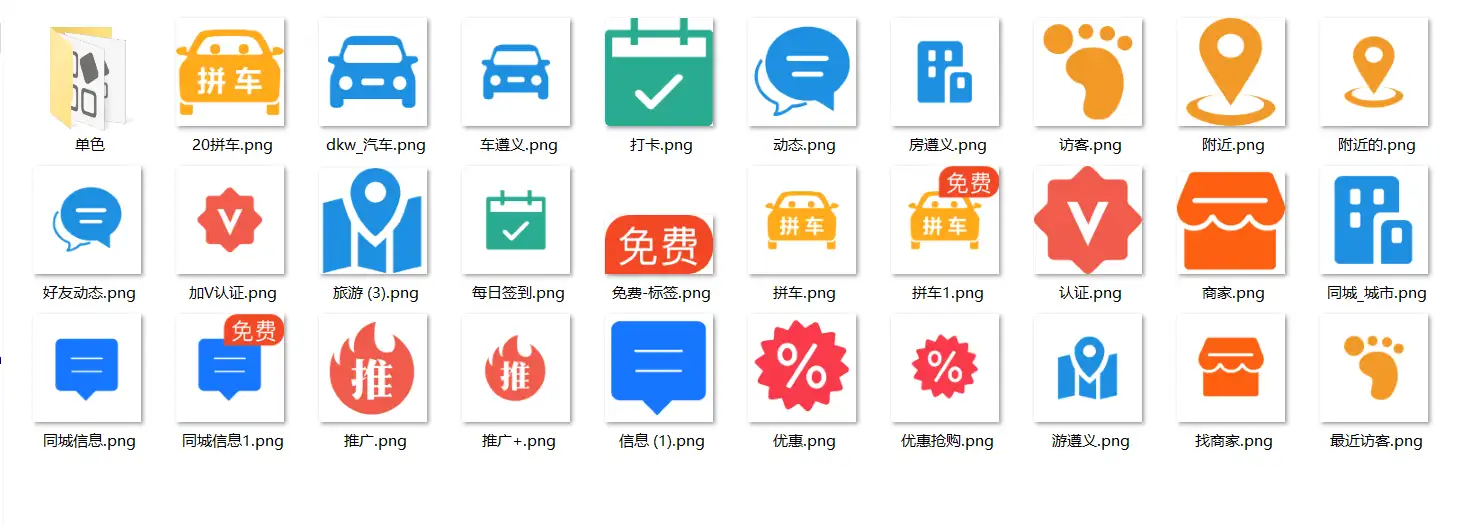Open 好友动态.png
Screen dimensions: 1458x526
tap(88, 220)
